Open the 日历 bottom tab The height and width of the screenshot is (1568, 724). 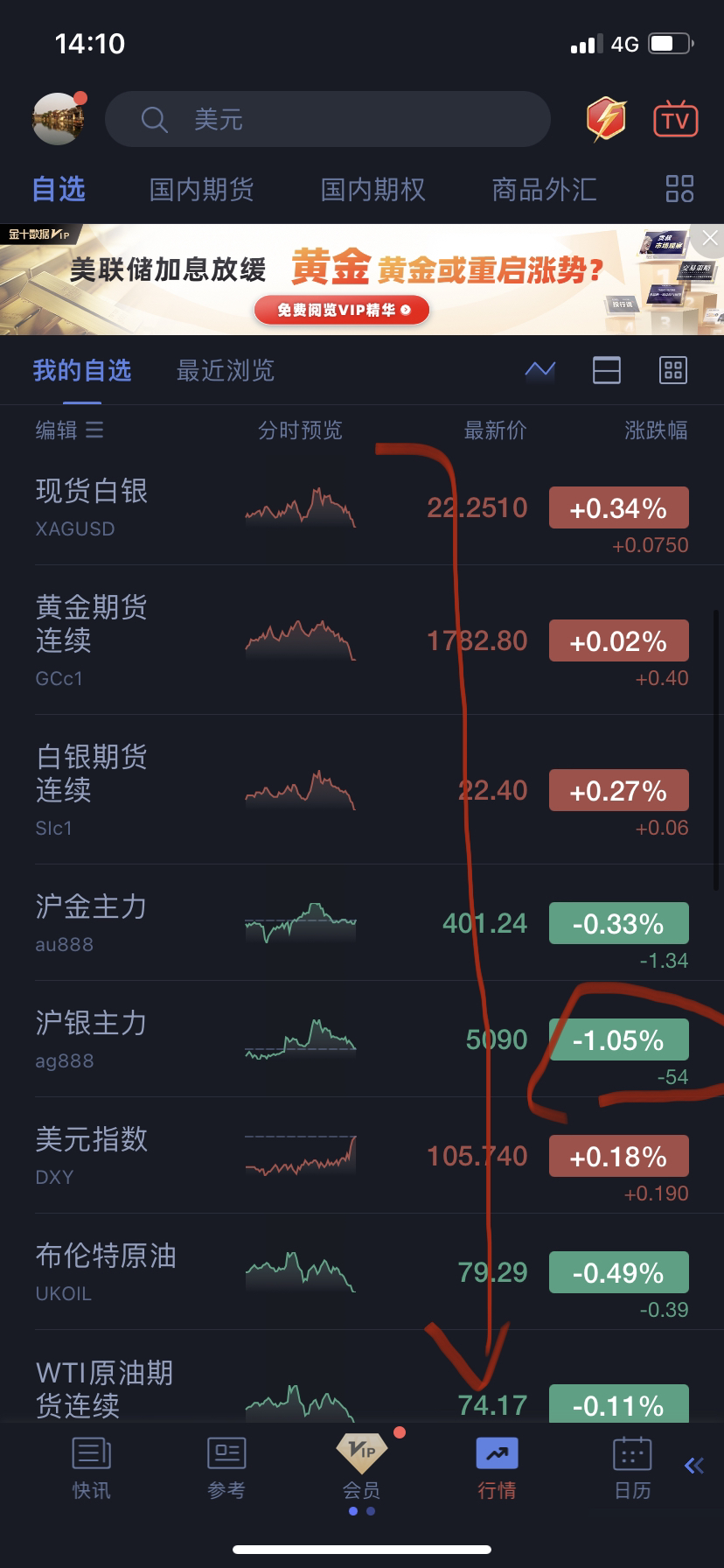(632, 1468)
